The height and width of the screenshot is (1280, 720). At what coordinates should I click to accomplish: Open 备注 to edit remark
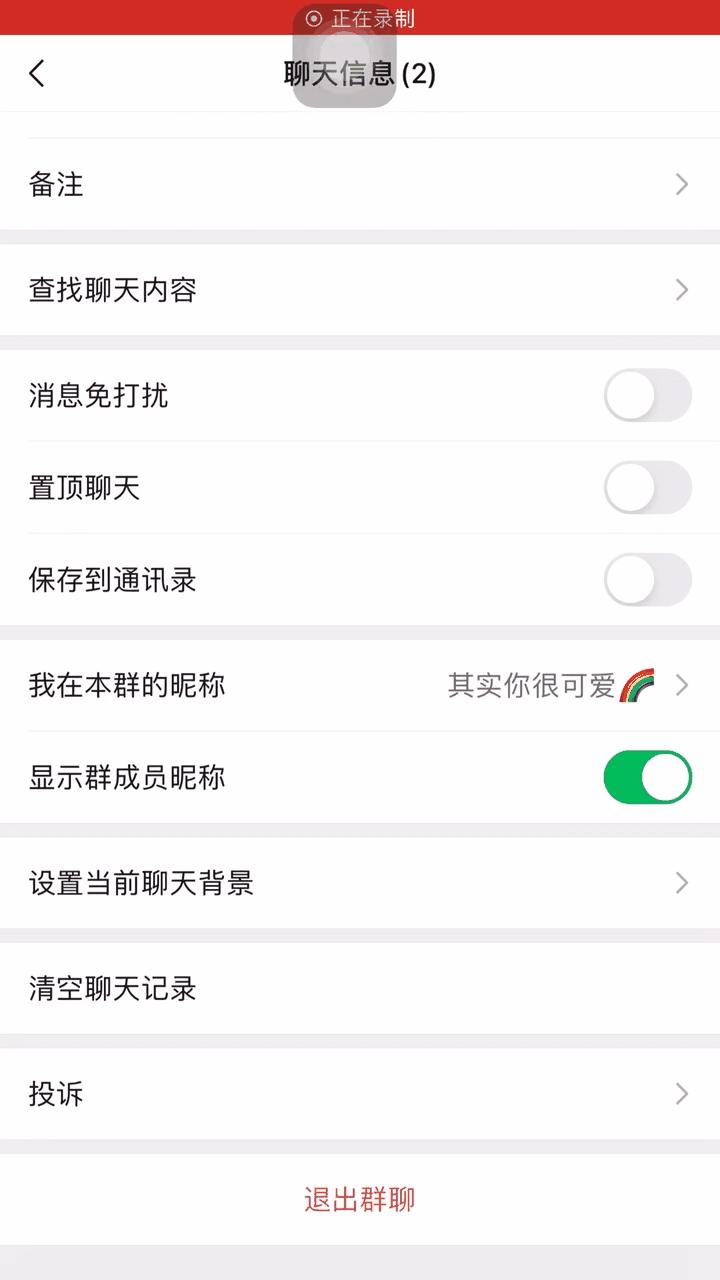56,185
